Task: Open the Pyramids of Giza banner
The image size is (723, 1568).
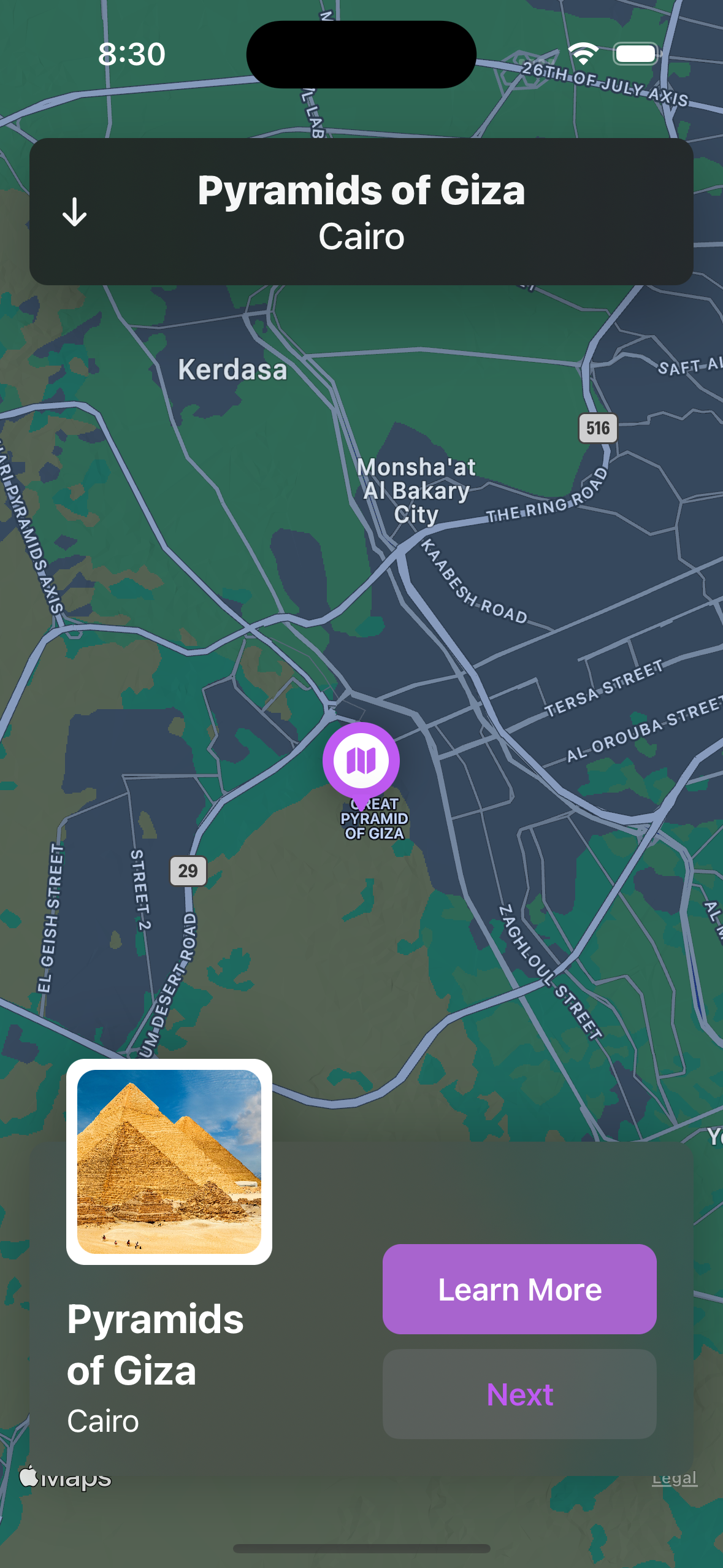Action: (x=362, y=212)
